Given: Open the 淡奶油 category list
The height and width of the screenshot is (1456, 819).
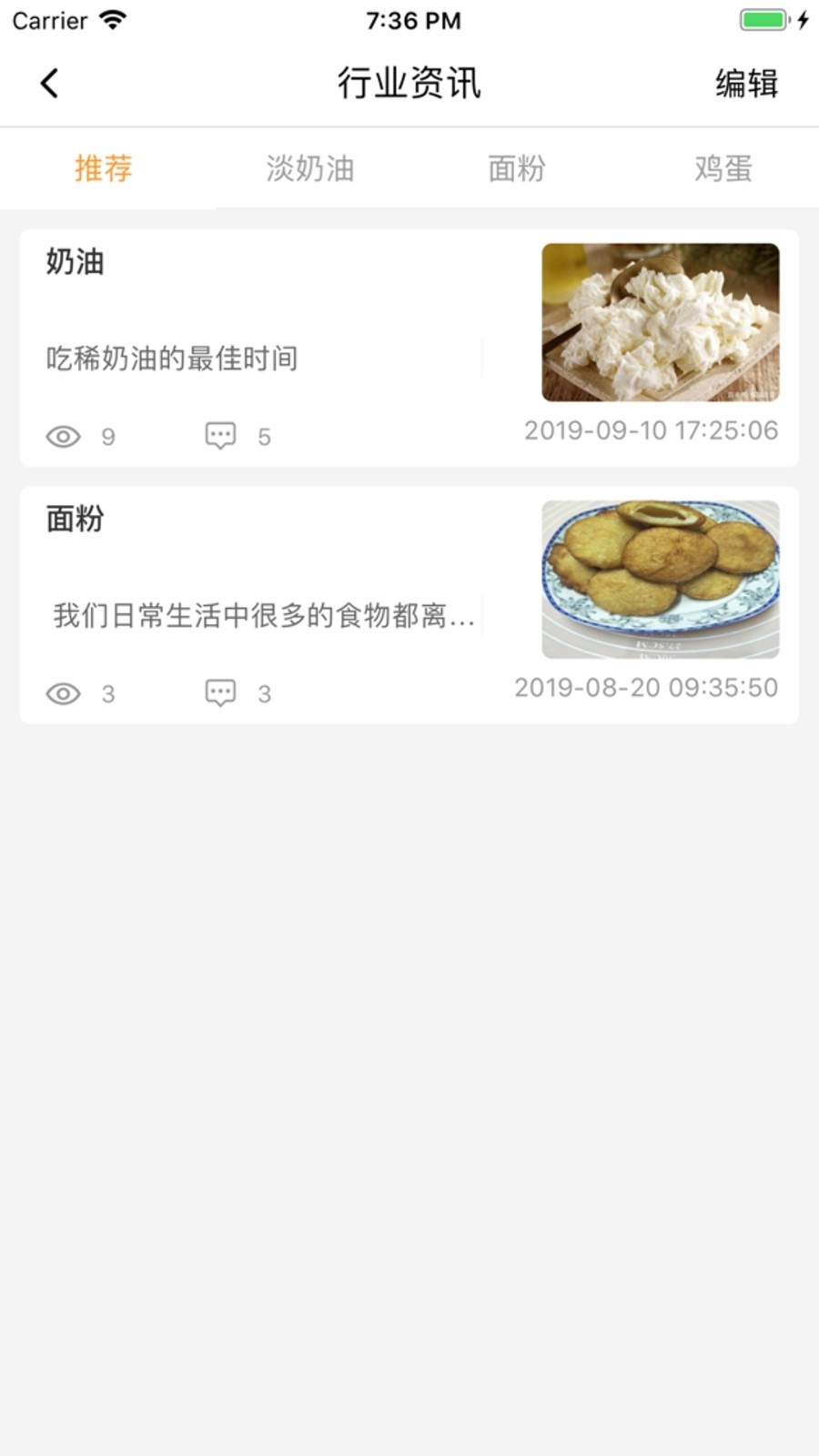Looking at the screenshot, I should (309, 169).
